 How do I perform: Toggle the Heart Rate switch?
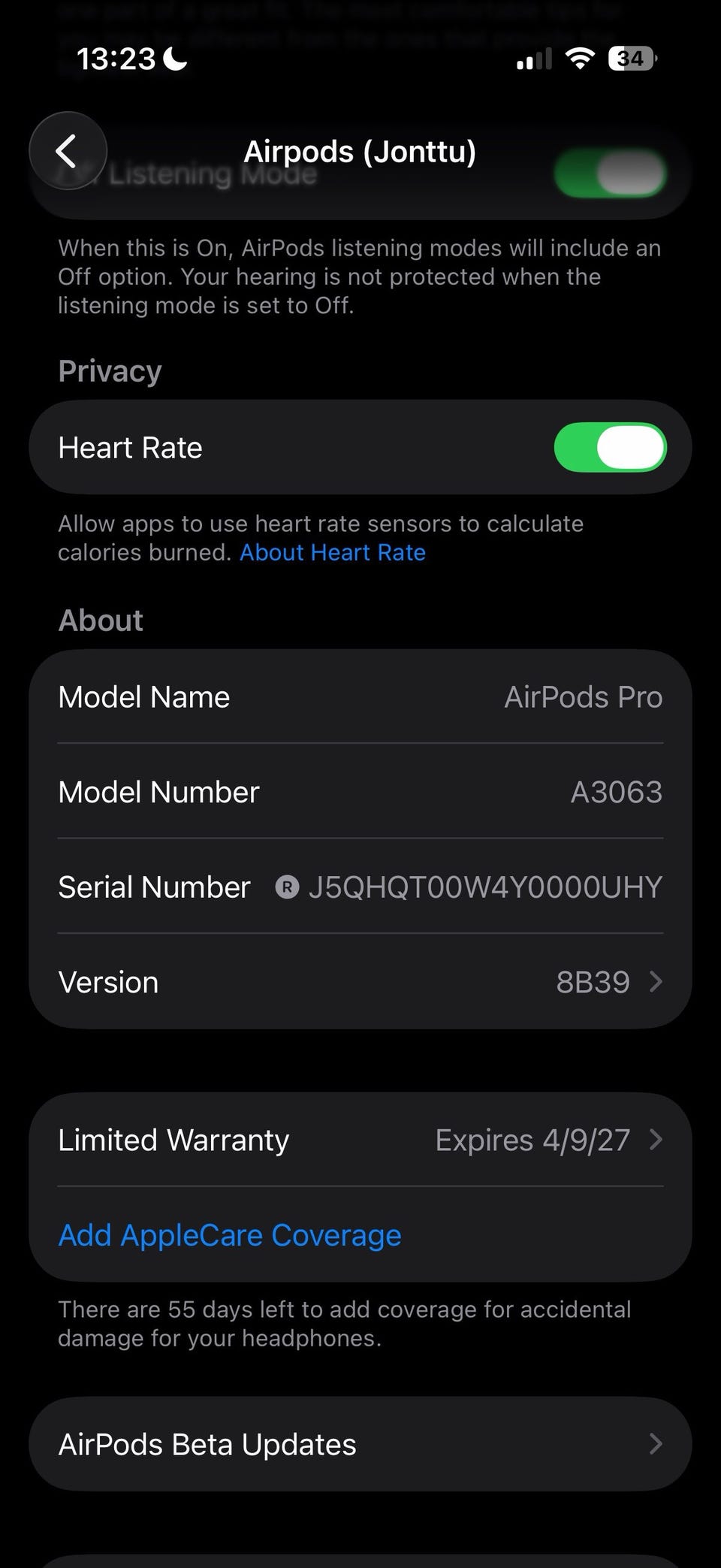click(x=610, y=448)
